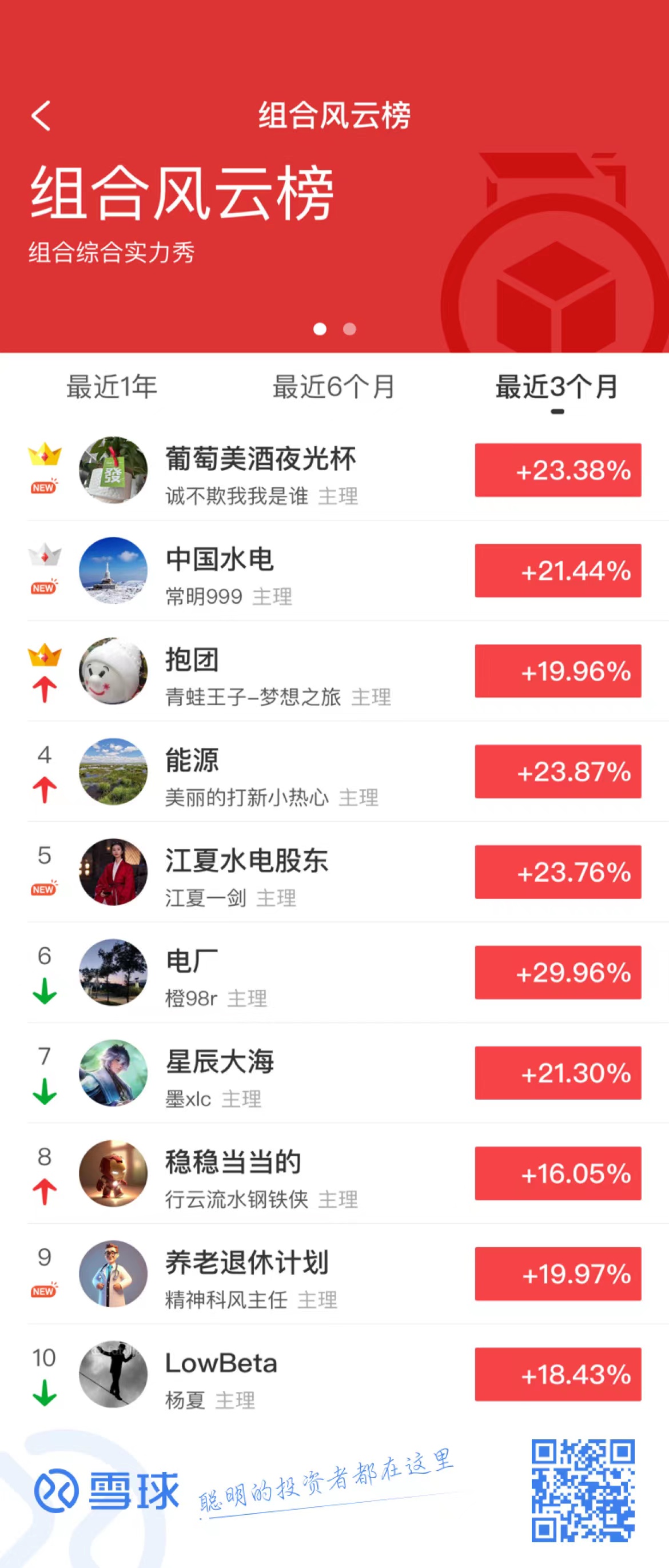The image size is (669, 1568).
Task: Open the 星辰大海 portfolio
Action: pos(220,1061)
